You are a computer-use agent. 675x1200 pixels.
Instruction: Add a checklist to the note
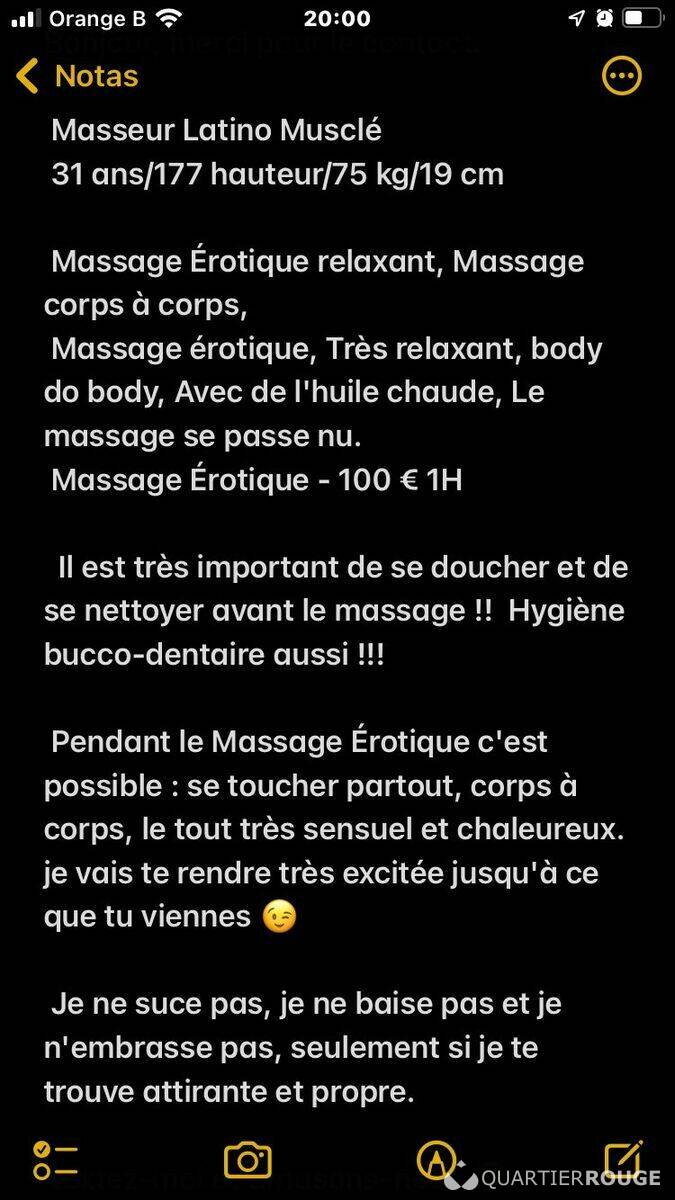click(55, 1159)
